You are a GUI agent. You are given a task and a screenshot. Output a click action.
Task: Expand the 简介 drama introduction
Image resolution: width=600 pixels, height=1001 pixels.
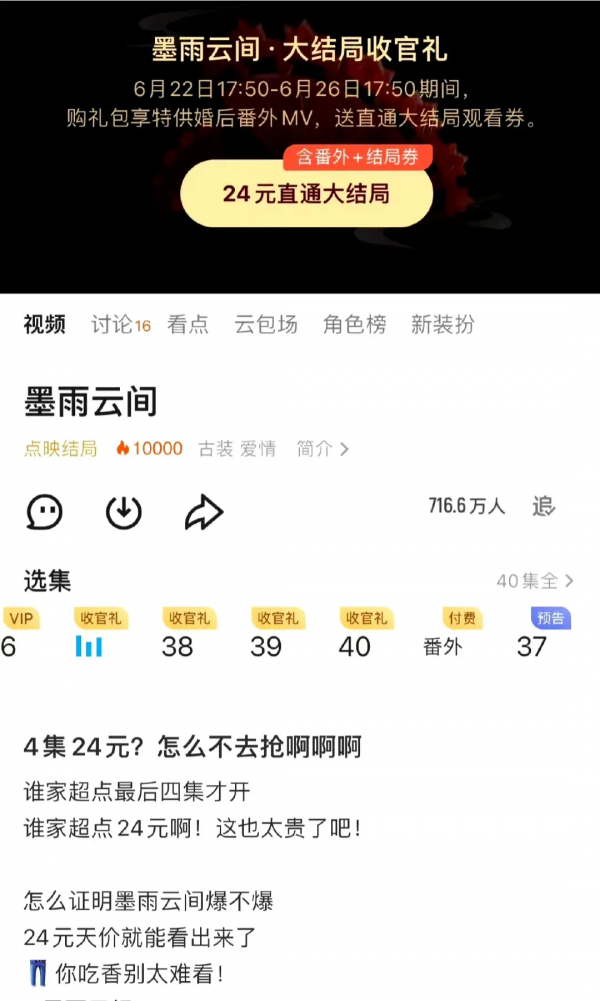322,449
